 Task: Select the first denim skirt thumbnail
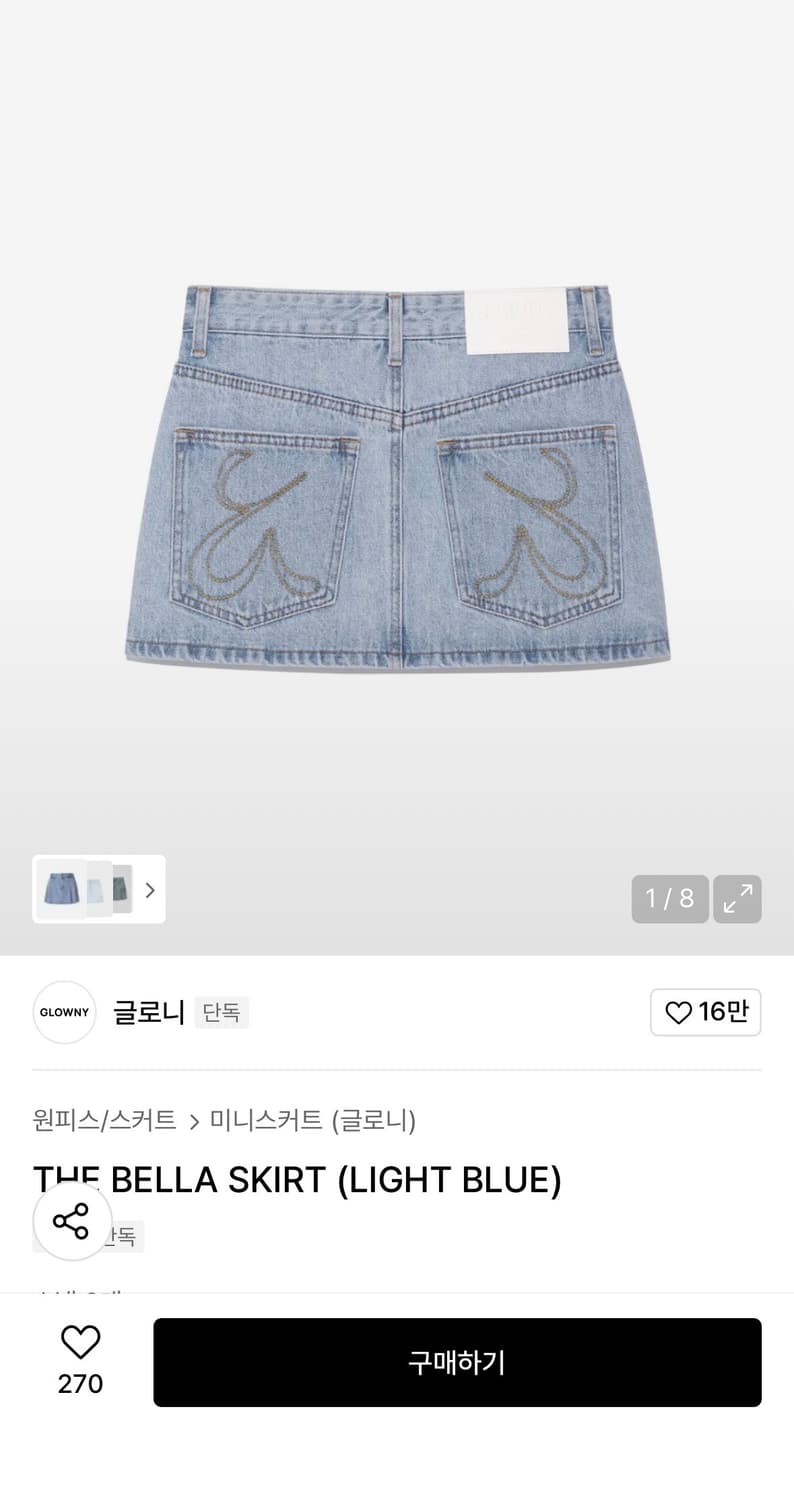pos(62,889)
